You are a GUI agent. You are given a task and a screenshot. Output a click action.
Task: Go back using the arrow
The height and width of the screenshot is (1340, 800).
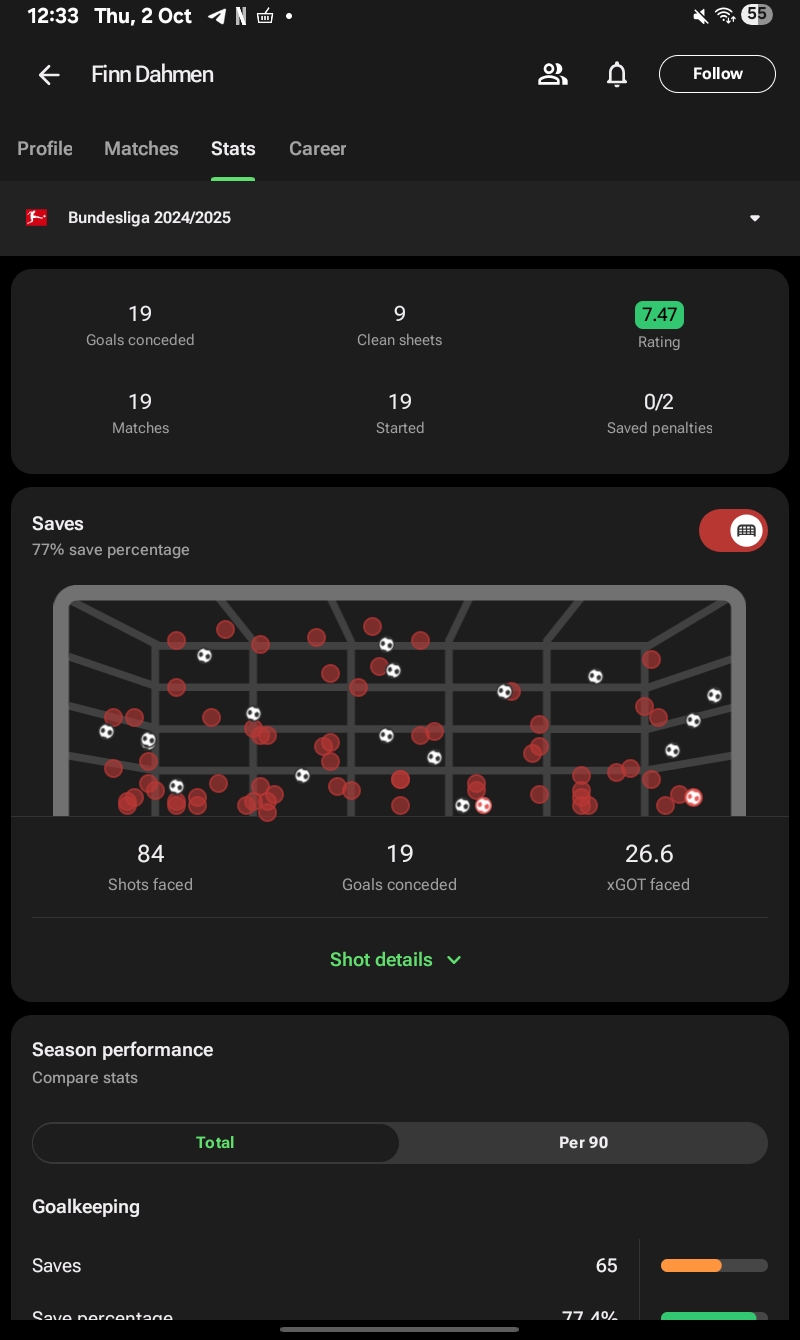49,75
